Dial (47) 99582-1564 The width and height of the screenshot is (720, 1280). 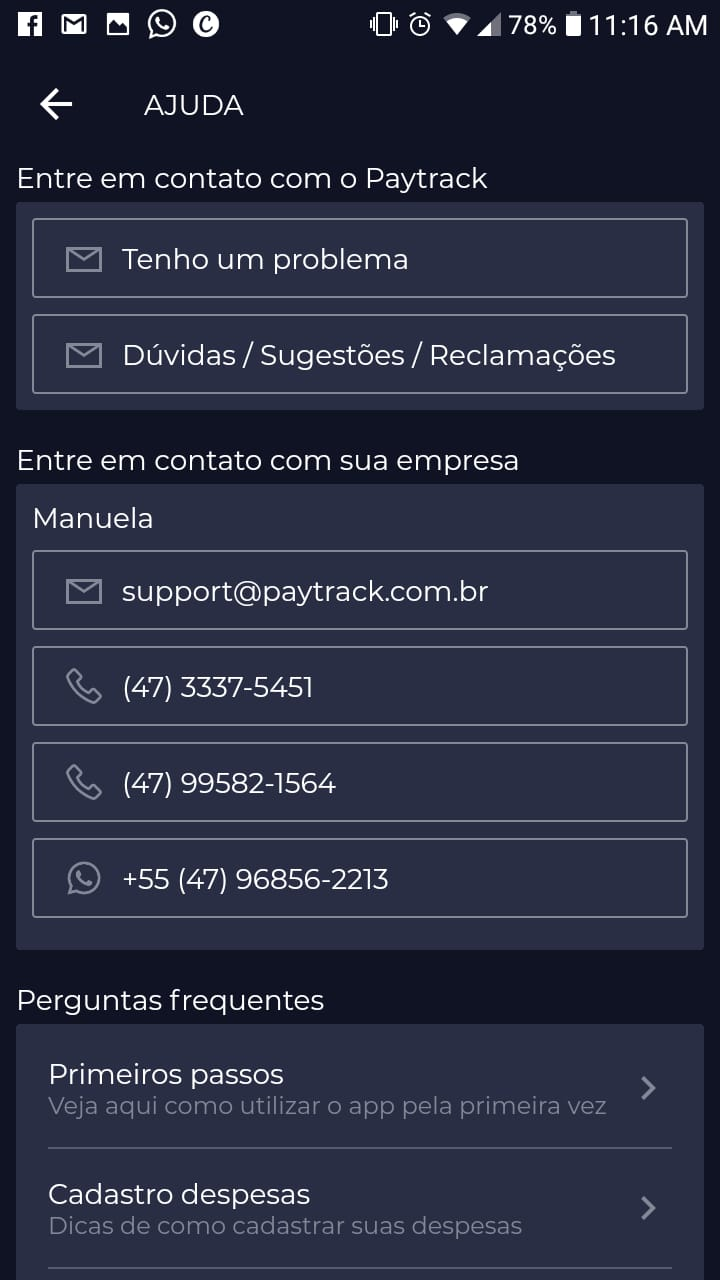pos(360,783)
